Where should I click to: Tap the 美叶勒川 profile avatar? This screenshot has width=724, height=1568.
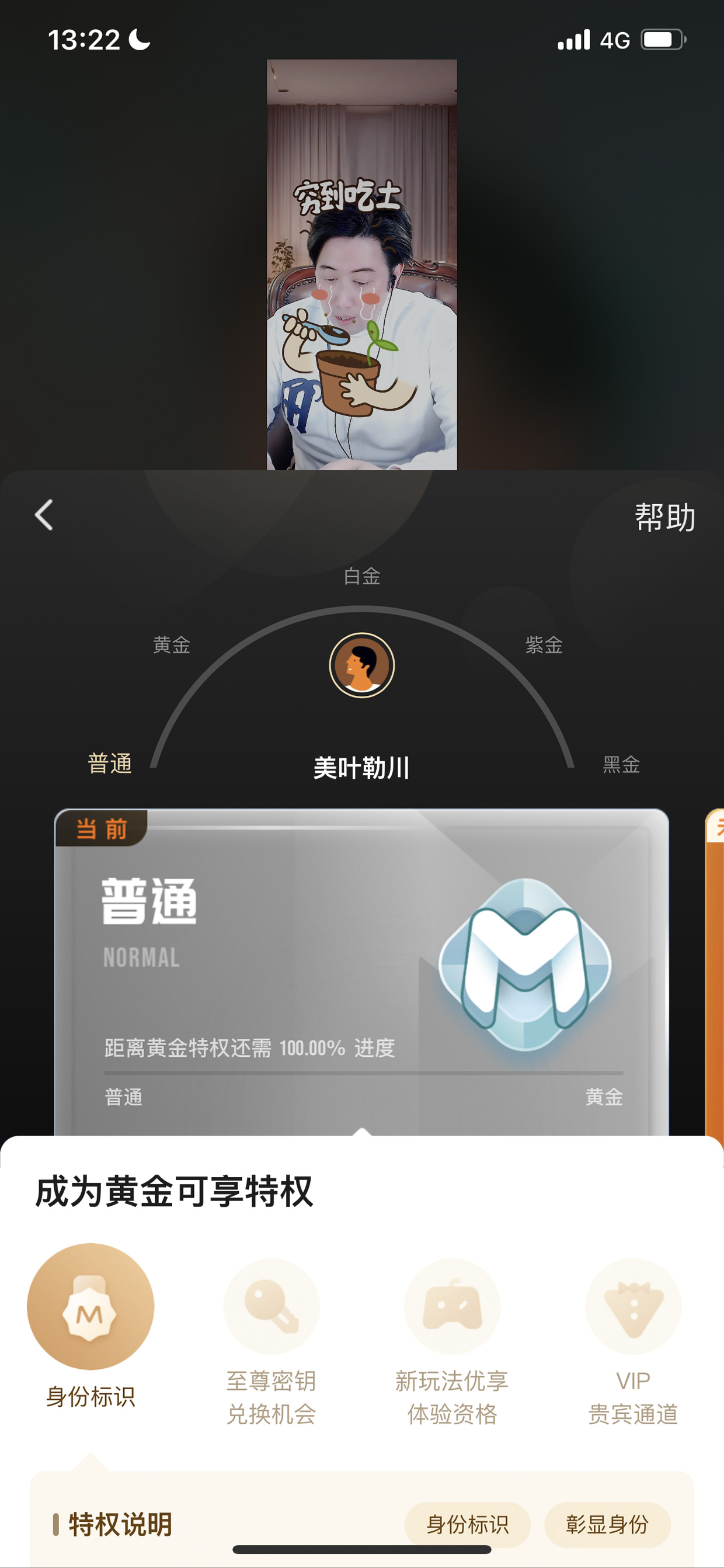tap(362, 665)
